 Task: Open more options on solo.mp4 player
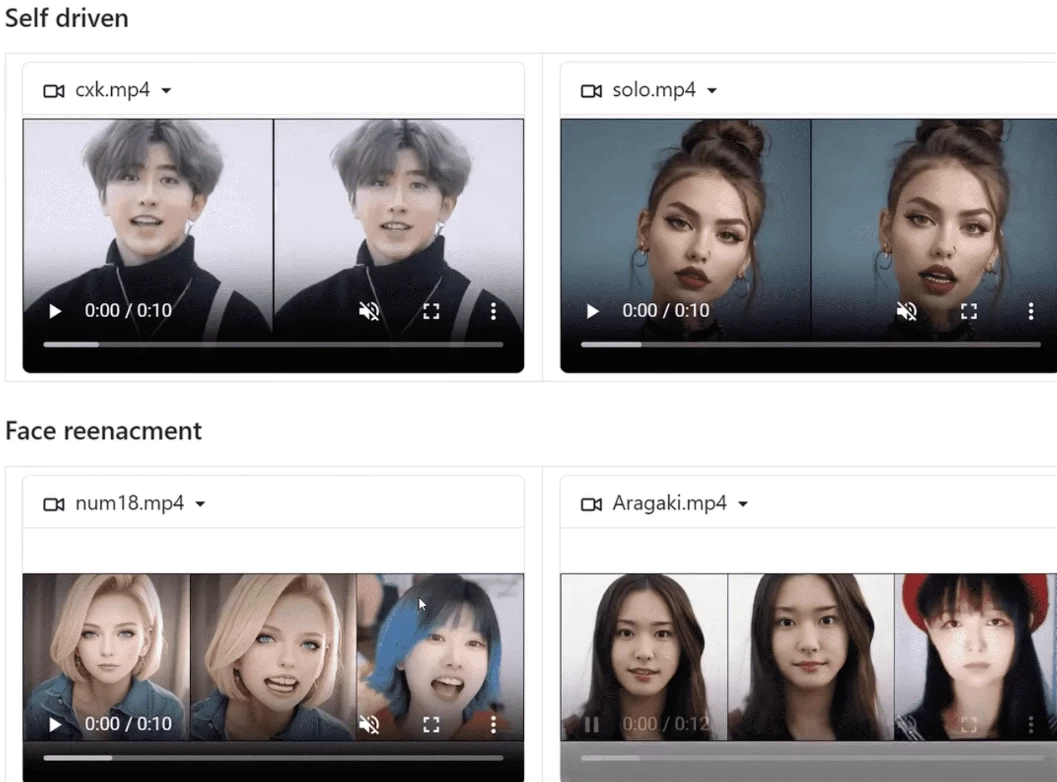(1031, 311)
